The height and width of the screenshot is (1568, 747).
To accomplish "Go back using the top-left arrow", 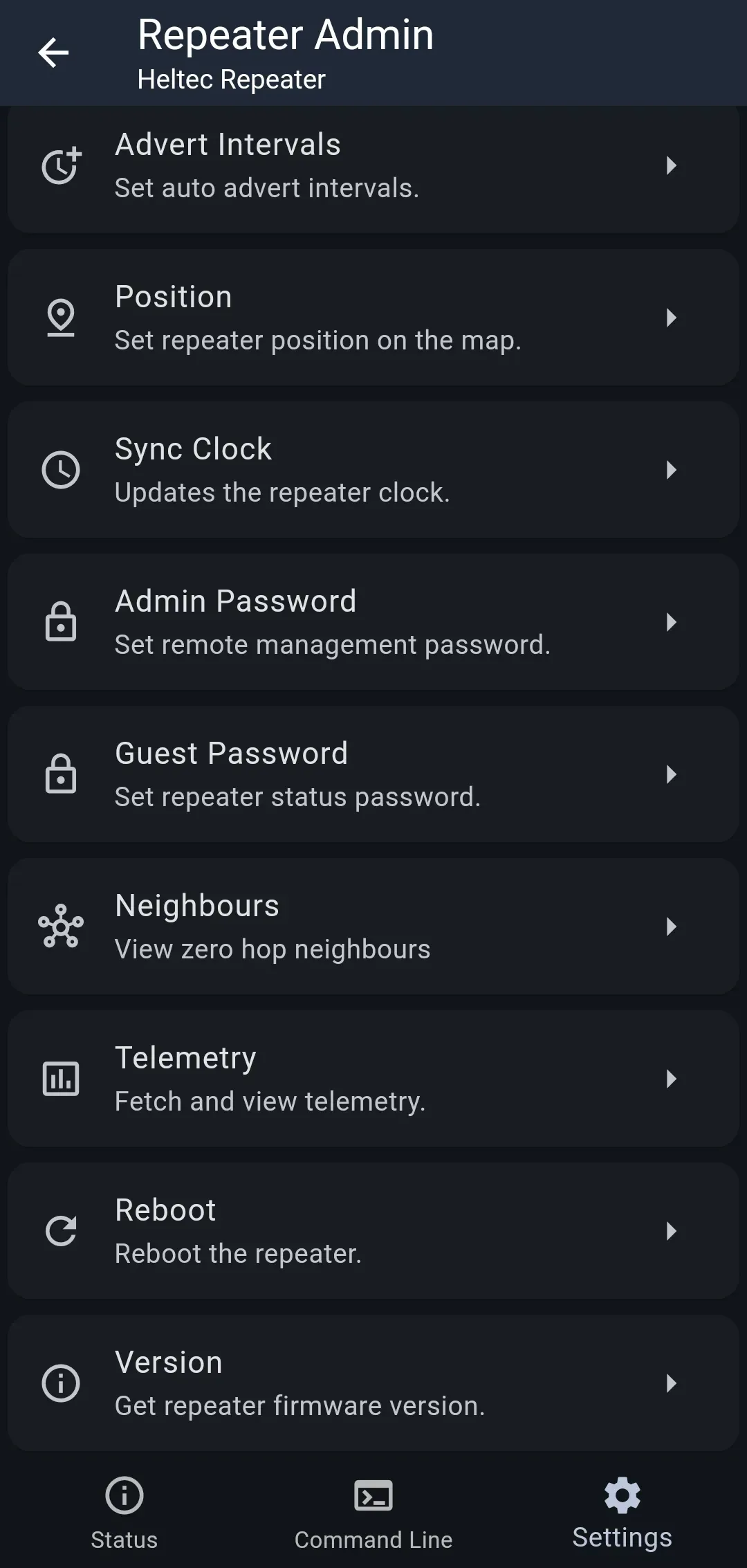I will pos(53,53).
